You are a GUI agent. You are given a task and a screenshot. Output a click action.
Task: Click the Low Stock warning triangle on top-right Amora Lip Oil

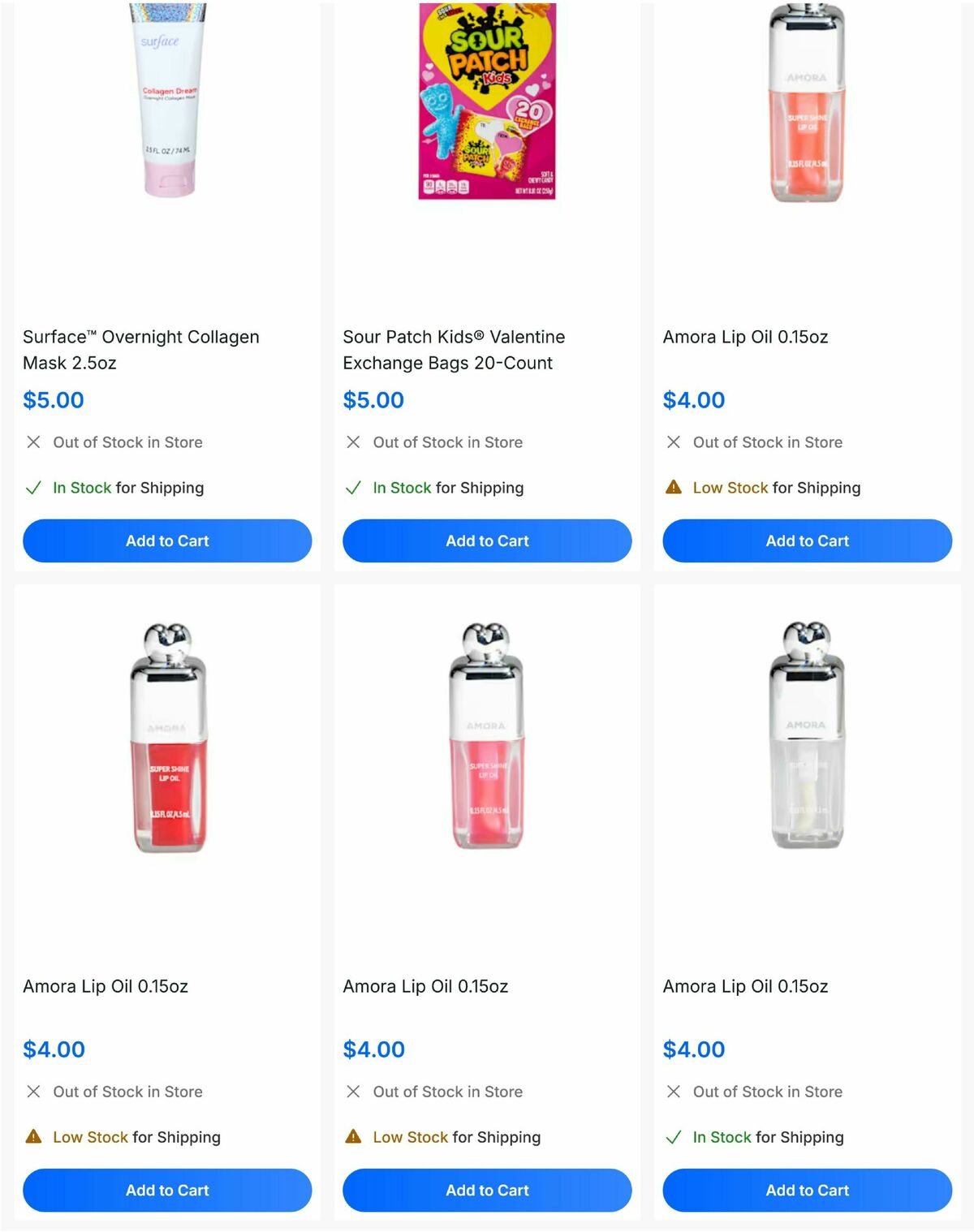(673, 488)
